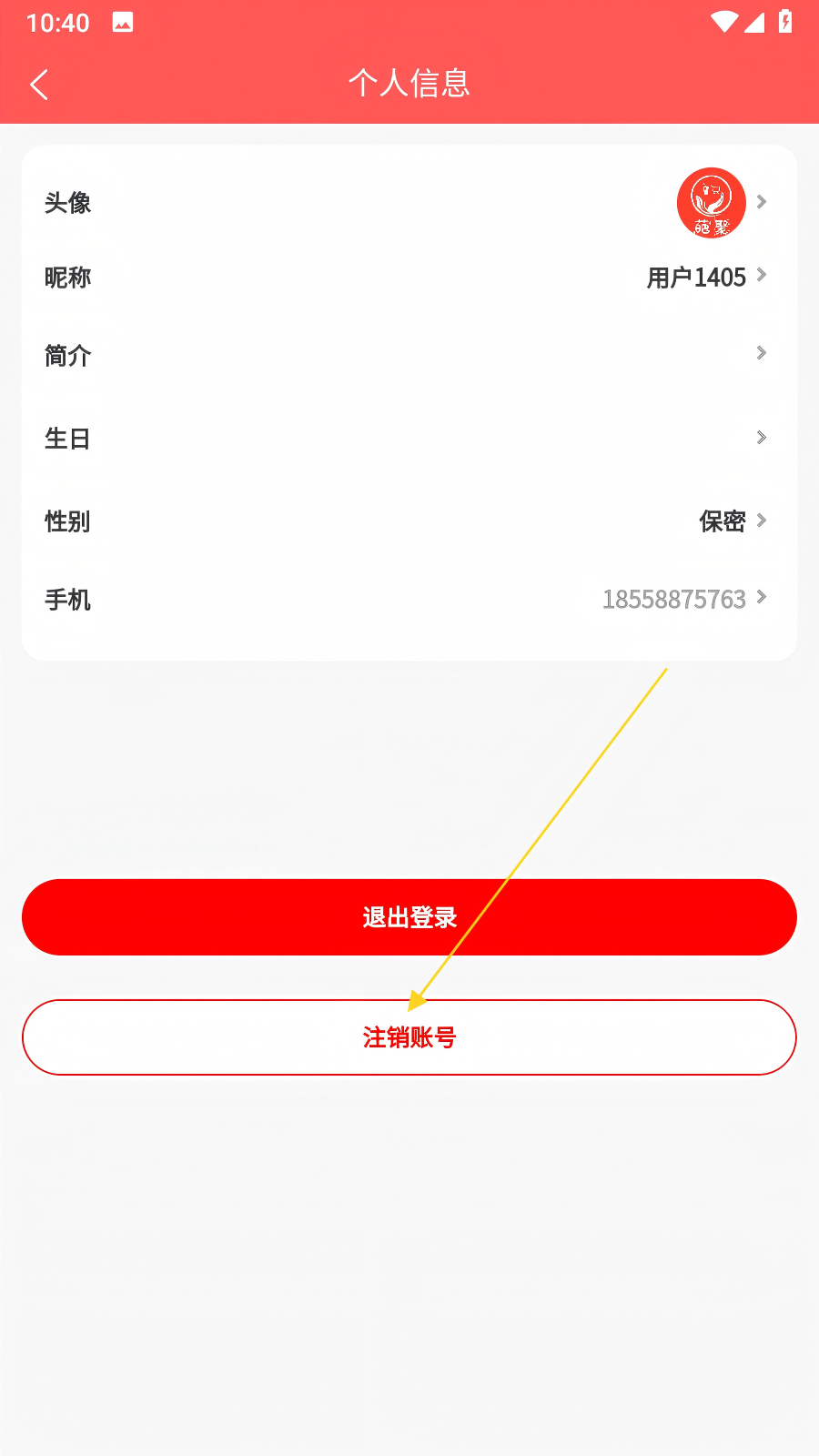Edit the 昵称 nickname row
Screen dimensions: 819x1456
pos(409,277)
